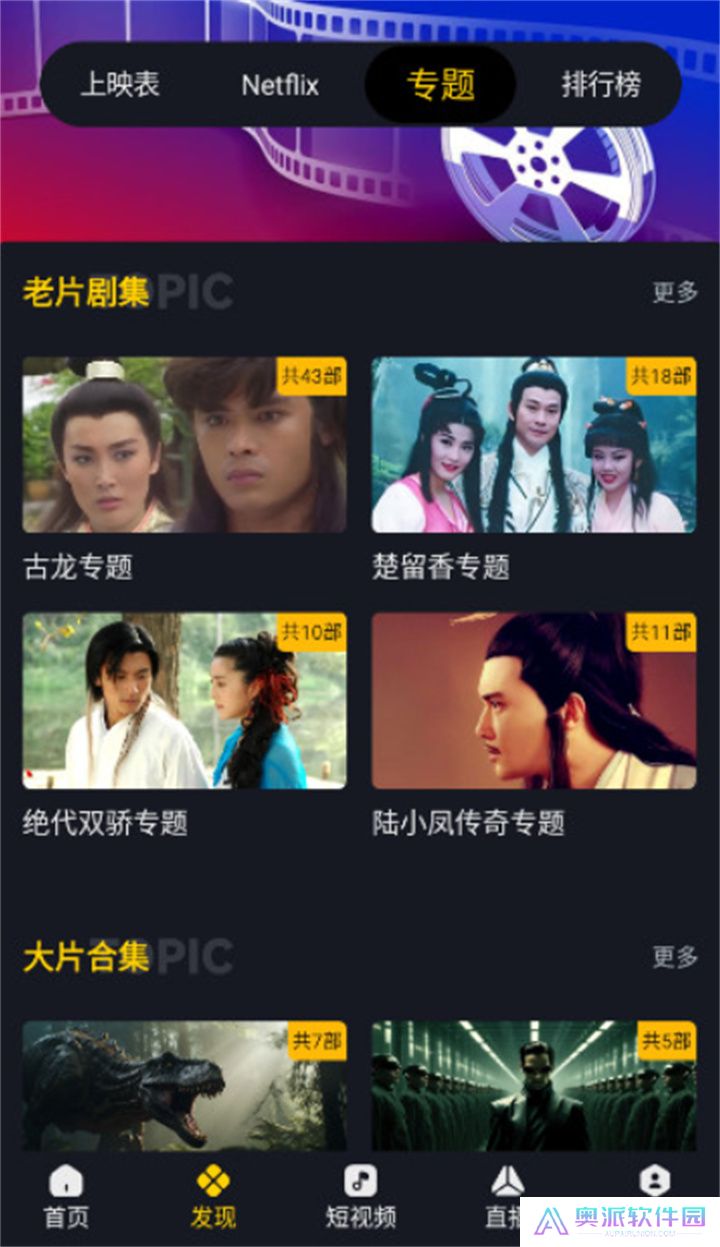Open the dinosaur movie collection marked 共7部

(x=183, y=1085)
